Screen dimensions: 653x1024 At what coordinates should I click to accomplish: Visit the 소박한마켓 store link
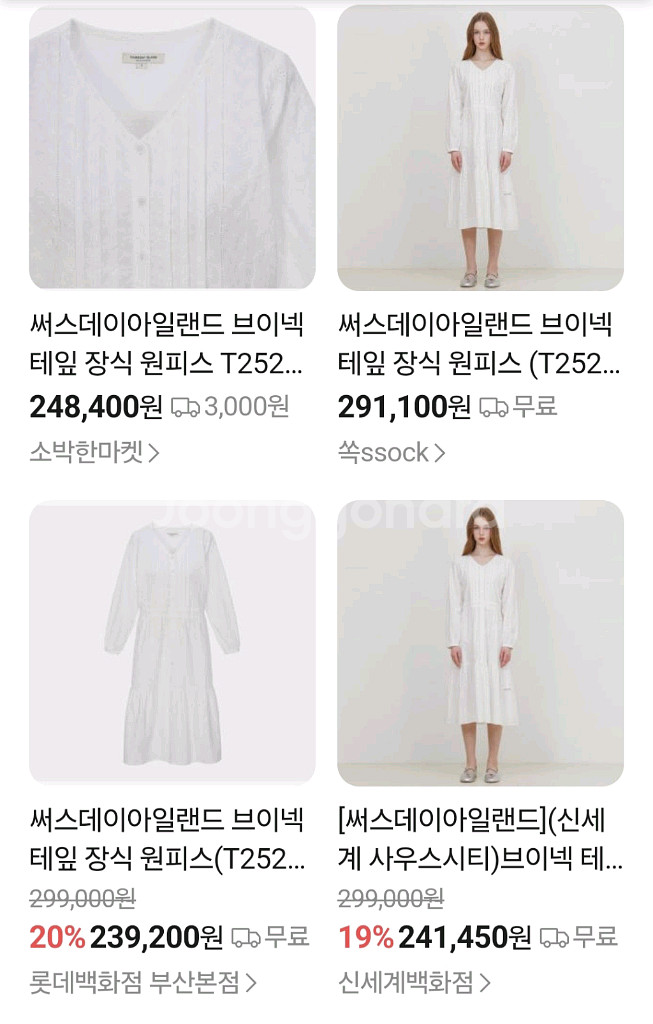pyautogui.click(x=94, y=452)
